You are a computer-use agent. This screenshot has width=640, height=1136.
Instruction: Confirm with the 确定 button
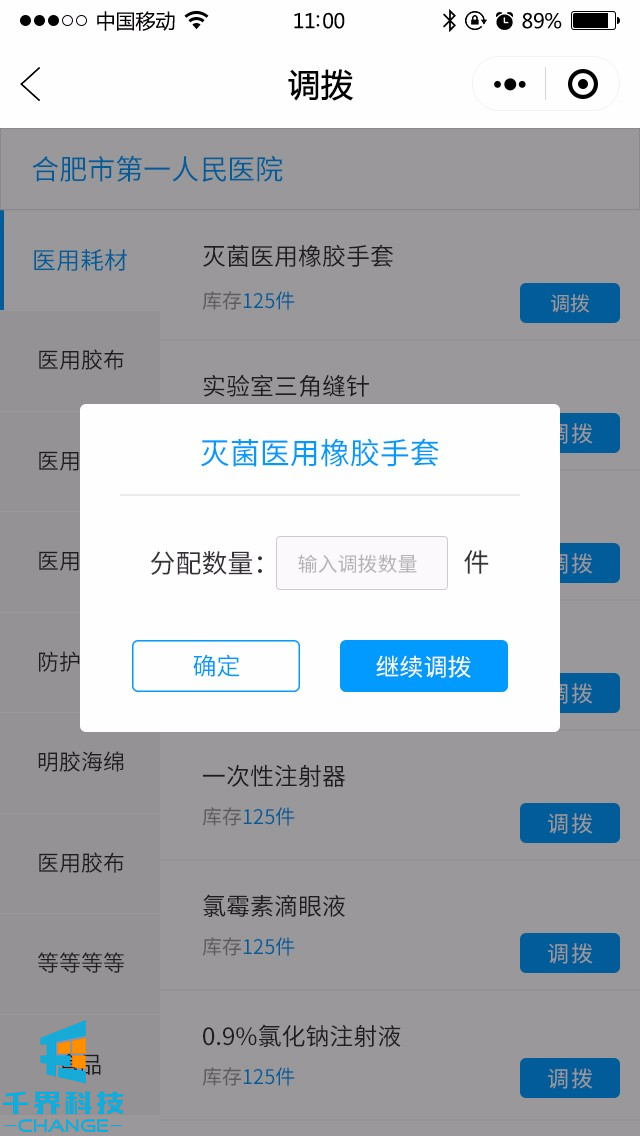[216, 666]
